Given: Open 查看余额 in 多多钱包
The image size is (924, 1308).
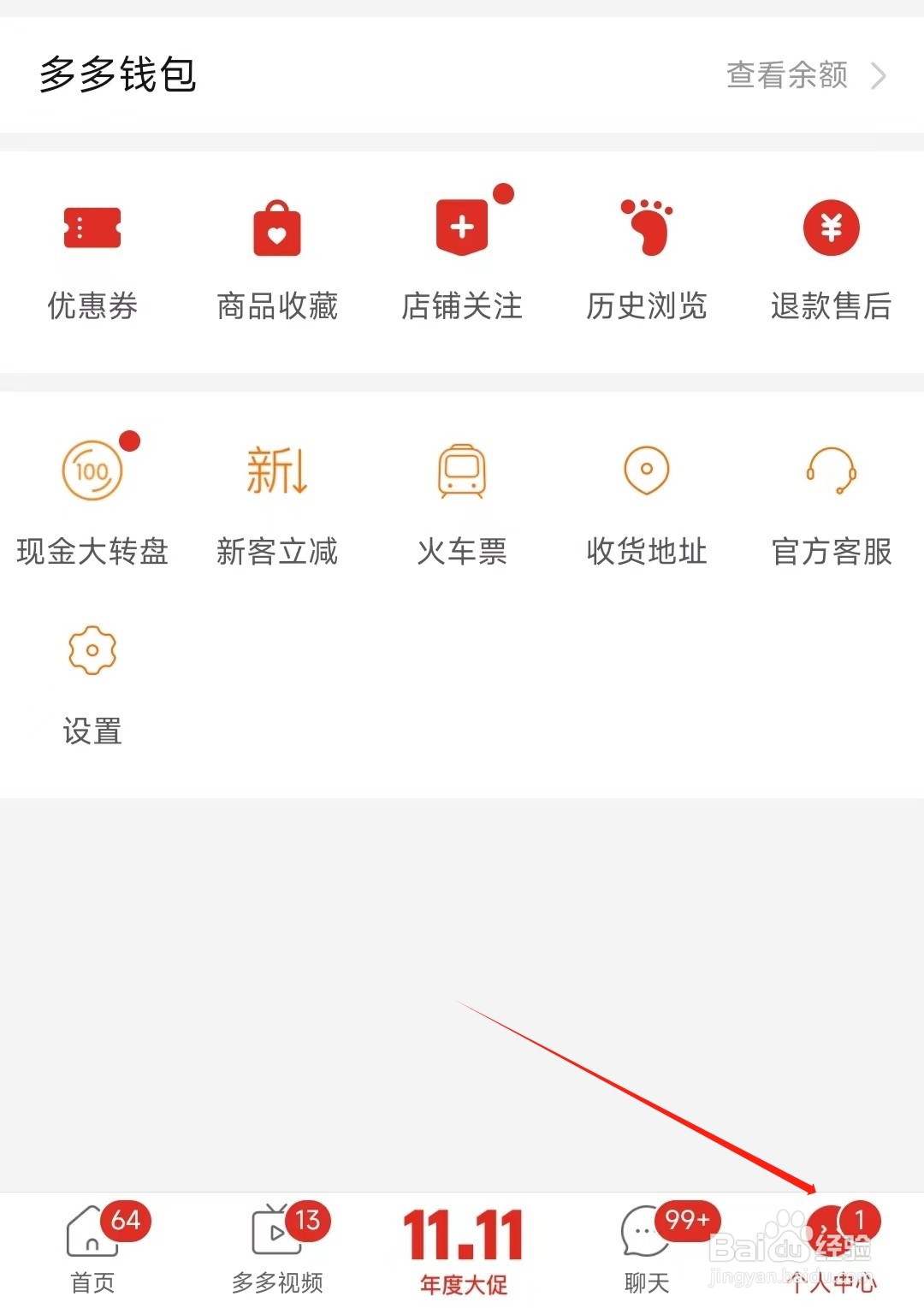Looking at the screenshot, I should (x=806, y=75).
